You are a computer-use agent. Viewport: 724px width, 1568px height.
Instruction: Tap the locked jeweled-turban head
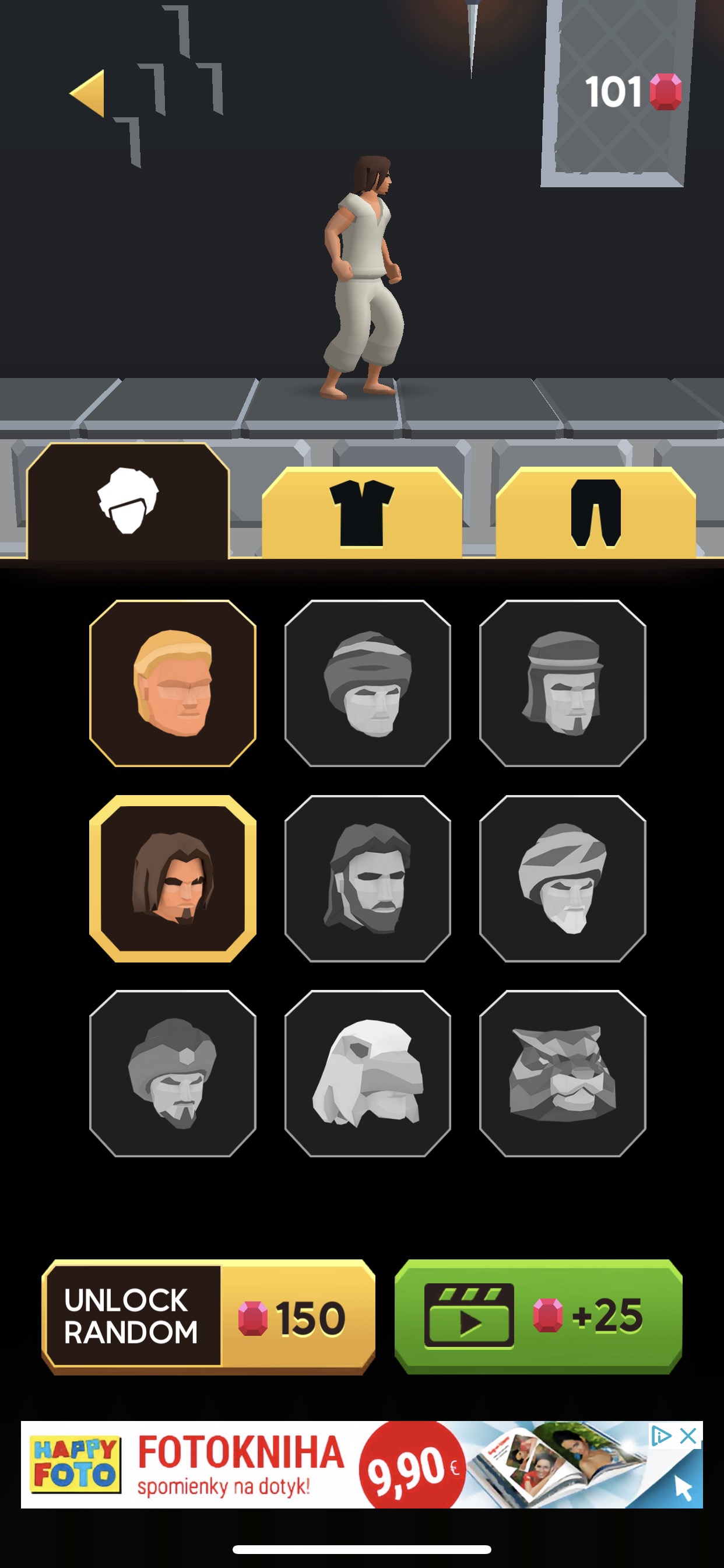[173, 1073]
